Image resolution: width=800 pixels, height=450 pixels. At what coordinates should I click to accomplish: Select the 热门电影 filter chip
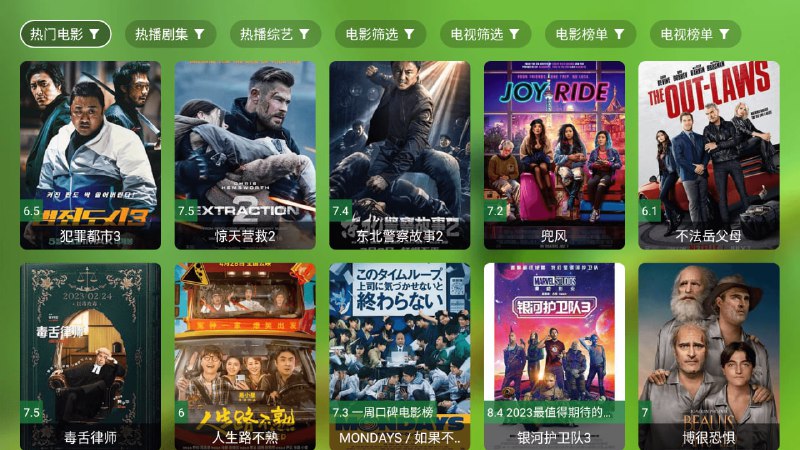pos(65,34)
